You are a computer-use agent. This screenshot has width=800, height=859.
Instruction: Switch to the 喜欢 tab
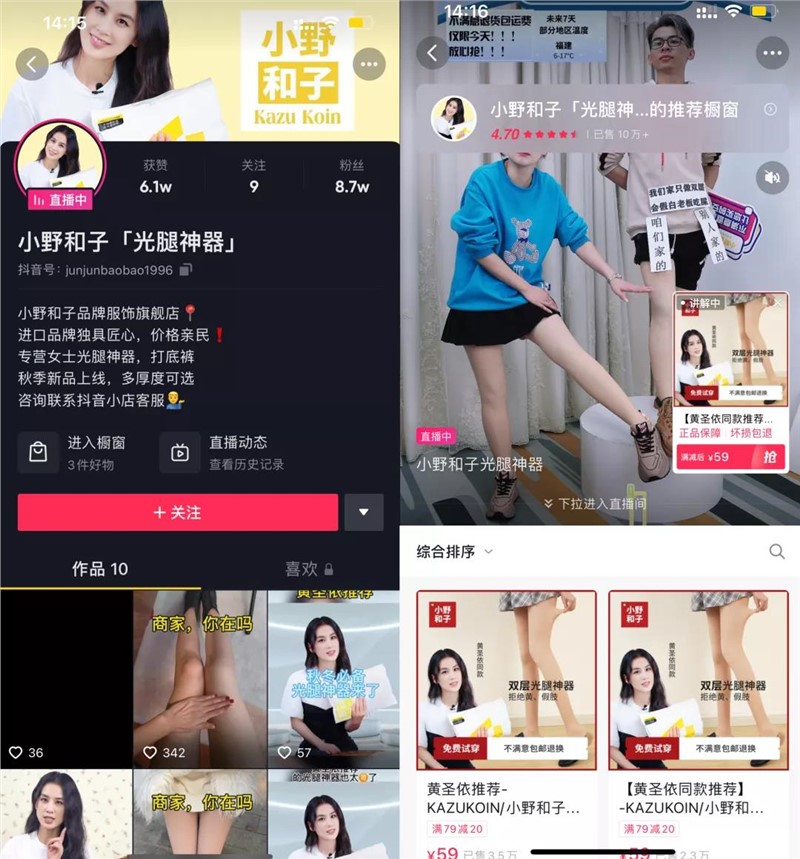(x=308, y=569)
